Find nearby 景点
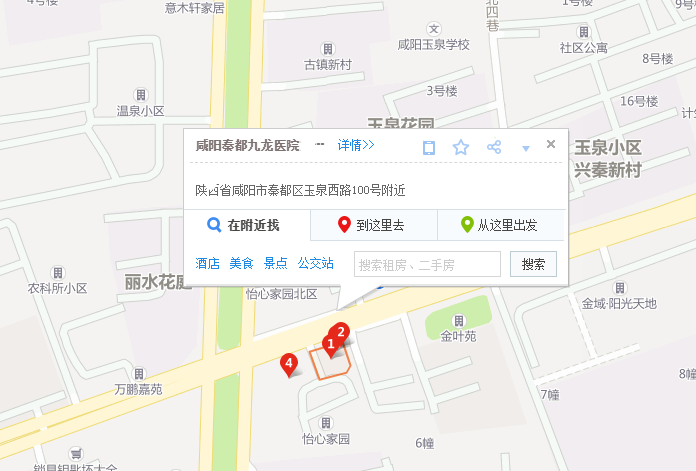The height and width of the screenshot is (471, 696). click(275, 264)
